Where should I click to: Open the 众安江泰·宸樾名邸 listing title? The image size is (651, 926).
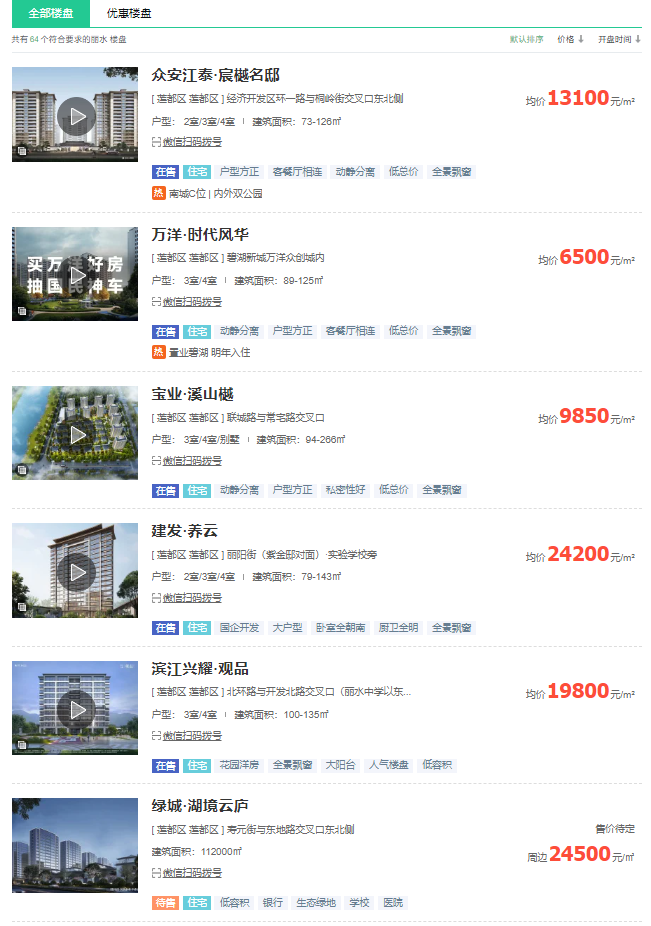pyautogui.click(x=215, y=76)
